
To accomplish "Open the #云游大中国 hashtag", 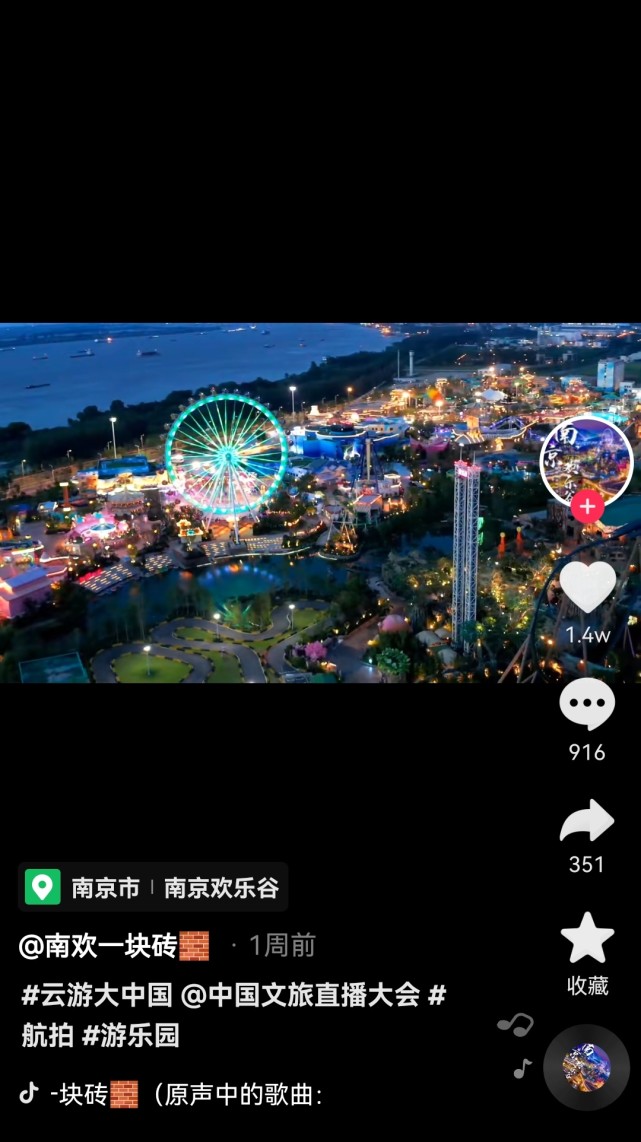I will point(97,994).
